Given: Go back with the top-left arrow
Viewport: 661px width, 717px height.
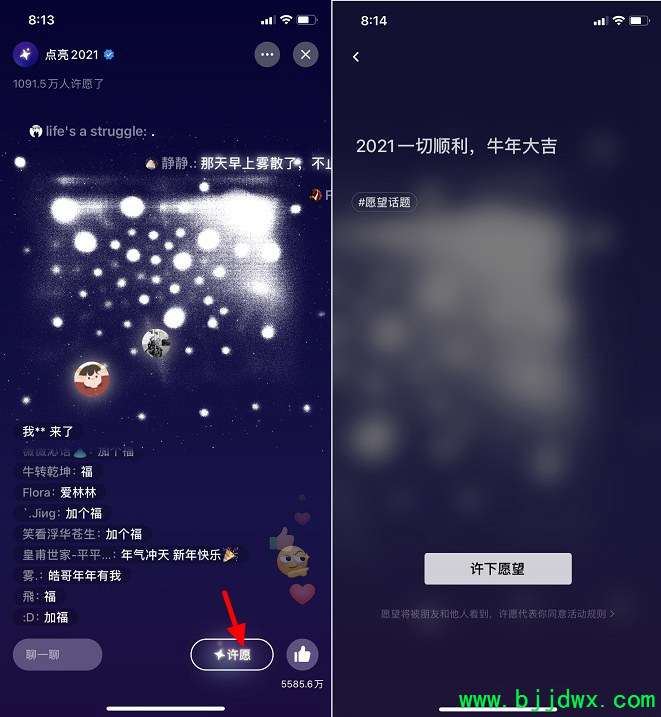Looking at the screenshot, I should point(356,57).
